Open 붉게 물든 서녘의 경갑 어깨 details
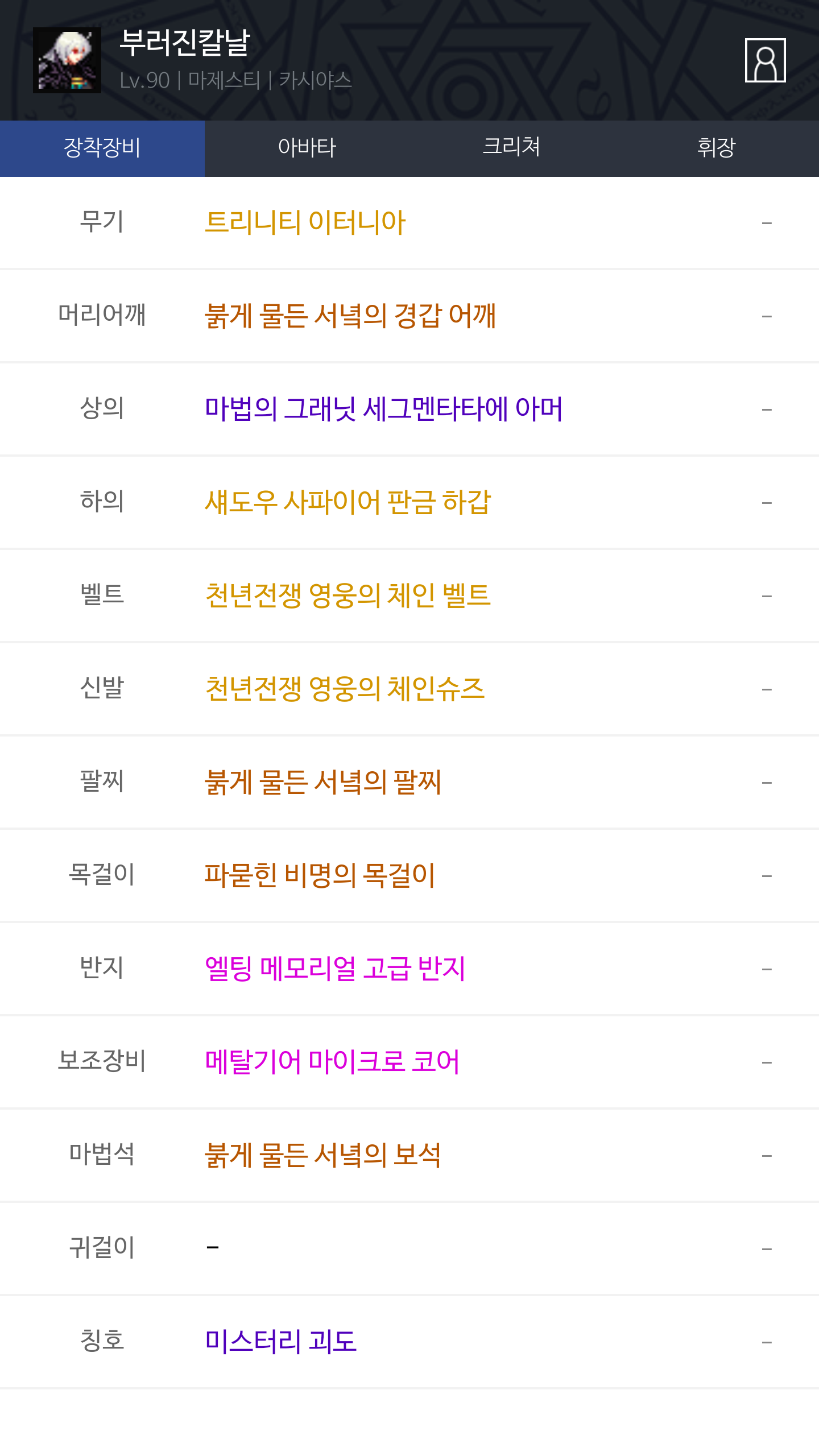This screenshot has height=1456, width=819. (x=350, y=315)
